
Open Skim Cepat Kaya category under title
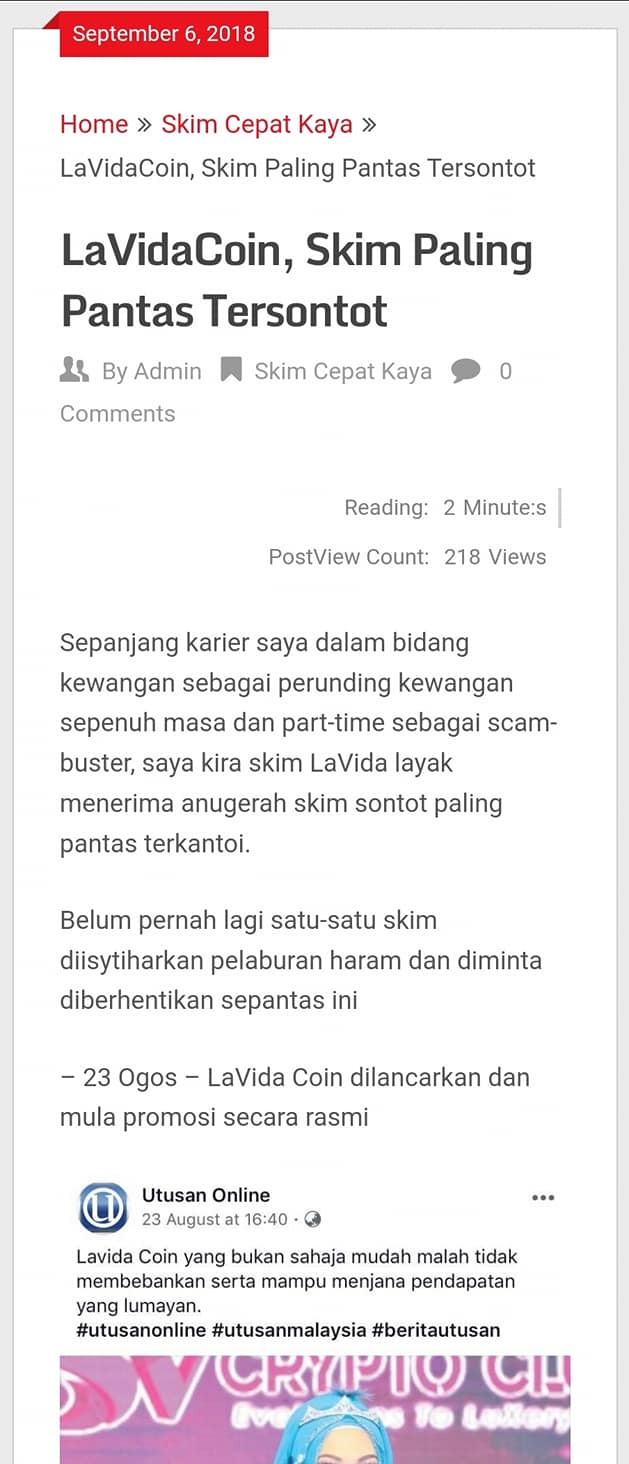[342, 371]
